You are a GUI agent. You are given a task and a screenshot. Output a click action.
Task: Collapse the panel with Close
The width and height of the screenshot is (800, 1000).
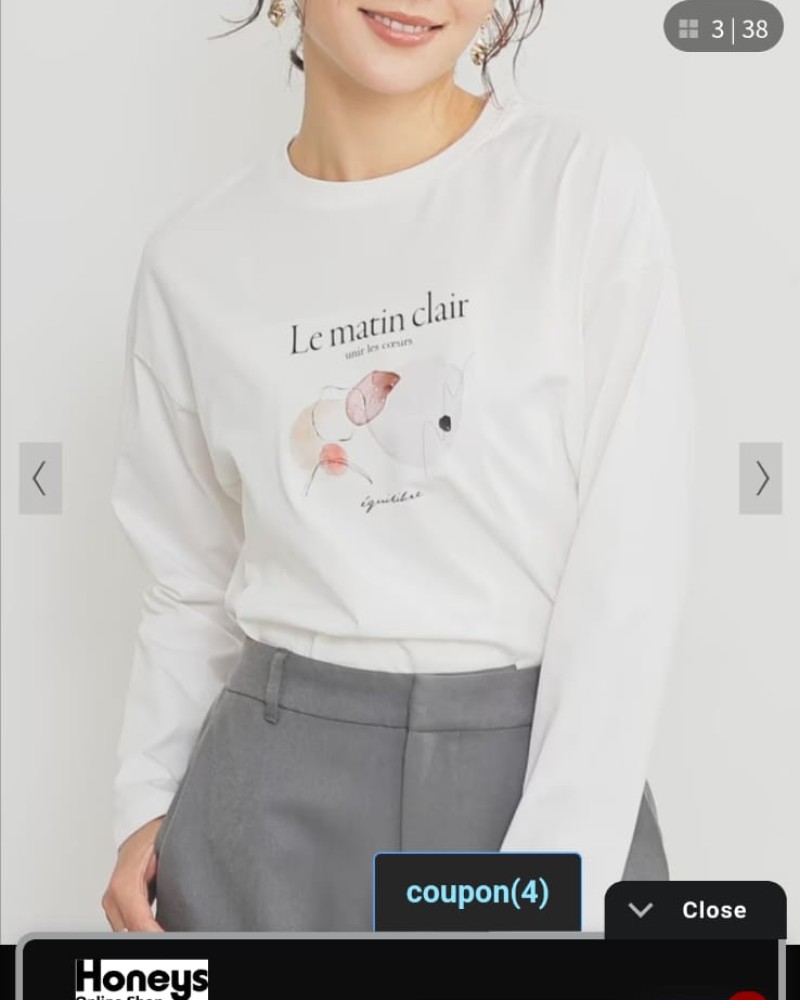coord(695,910)
